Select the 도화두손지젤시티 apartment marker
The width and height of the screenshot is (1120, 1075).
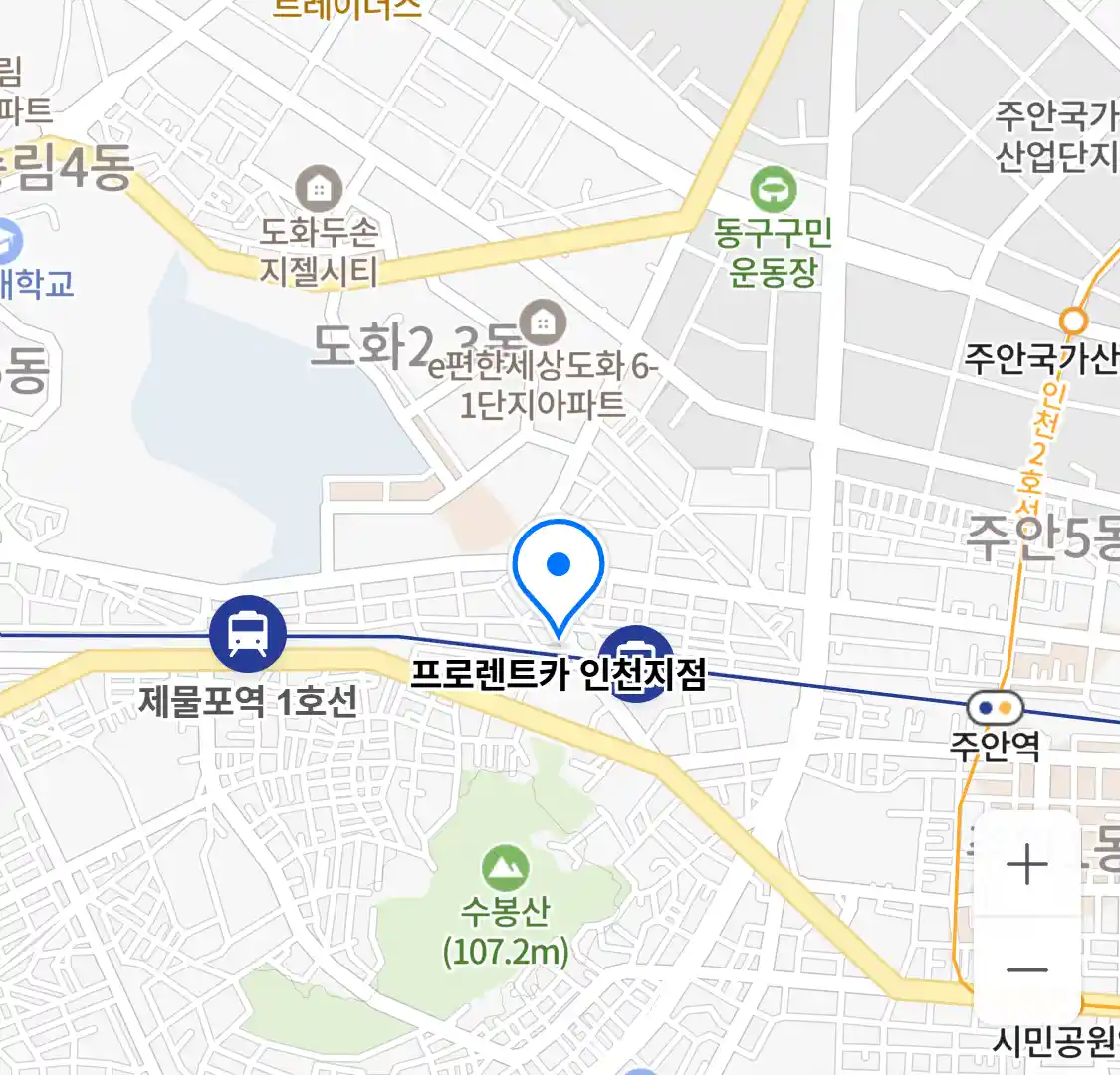319,188
